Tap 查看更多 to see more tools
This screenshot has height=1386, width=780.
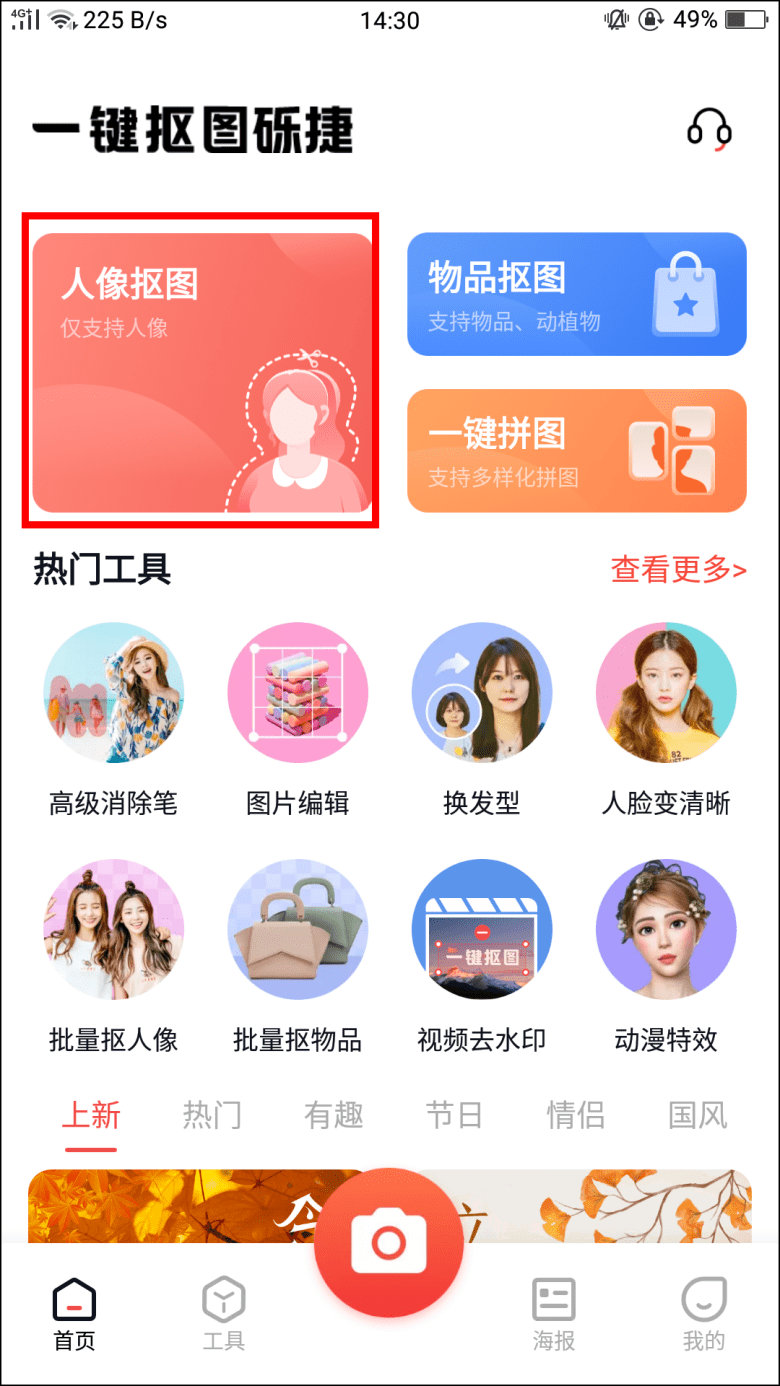point(678,569)
